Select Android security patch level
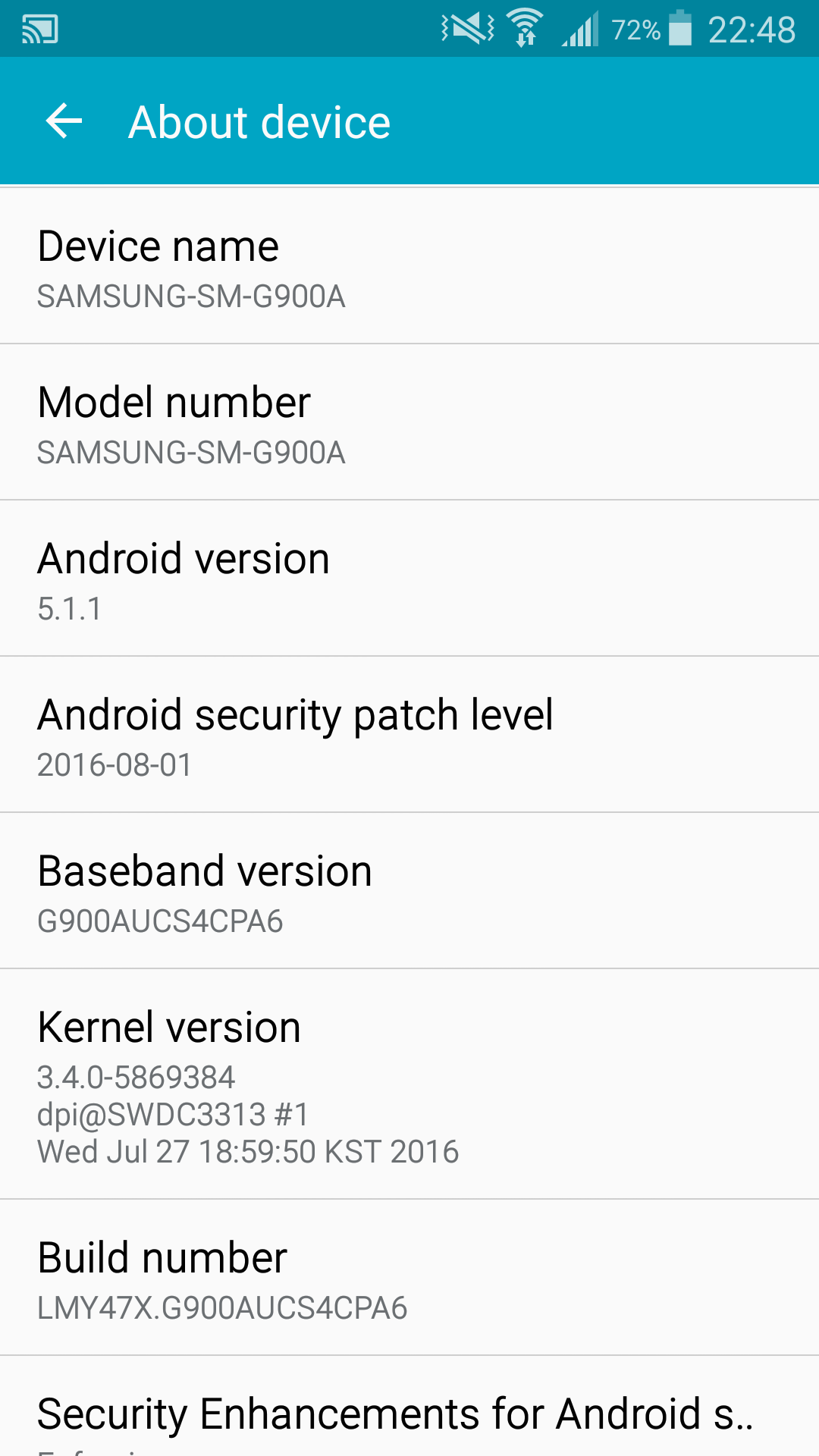The height and width of the screenshot is (1456, 819). (x=409, y=735)
